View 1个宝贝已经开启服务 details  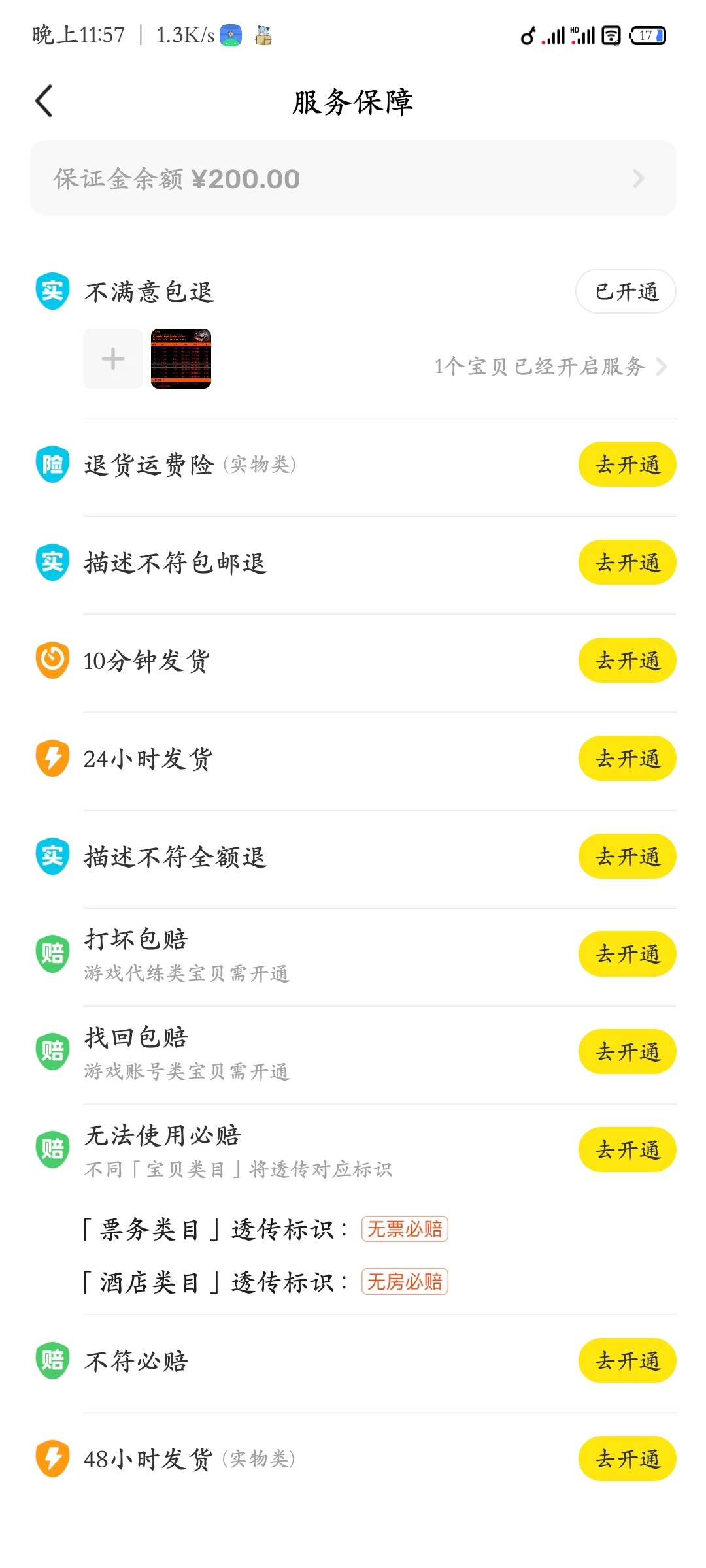pyautogui.click(x=549, y=367)
